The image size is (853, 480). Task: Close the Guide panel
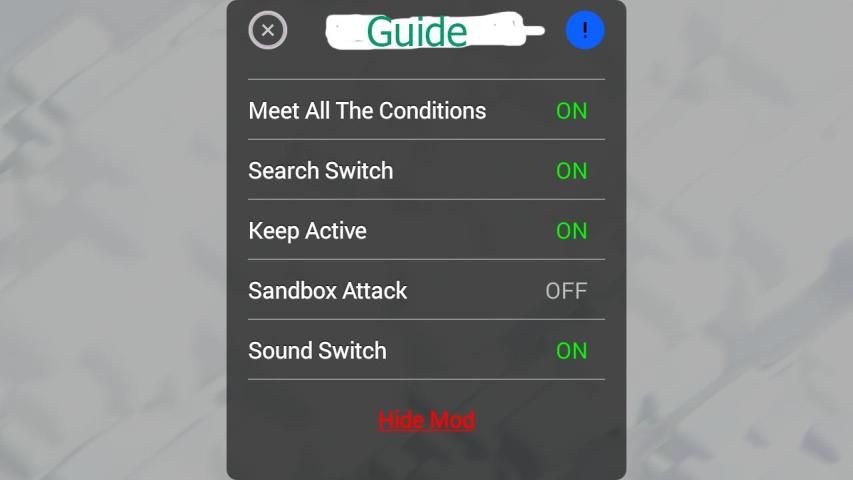click(x=268, y=31)
